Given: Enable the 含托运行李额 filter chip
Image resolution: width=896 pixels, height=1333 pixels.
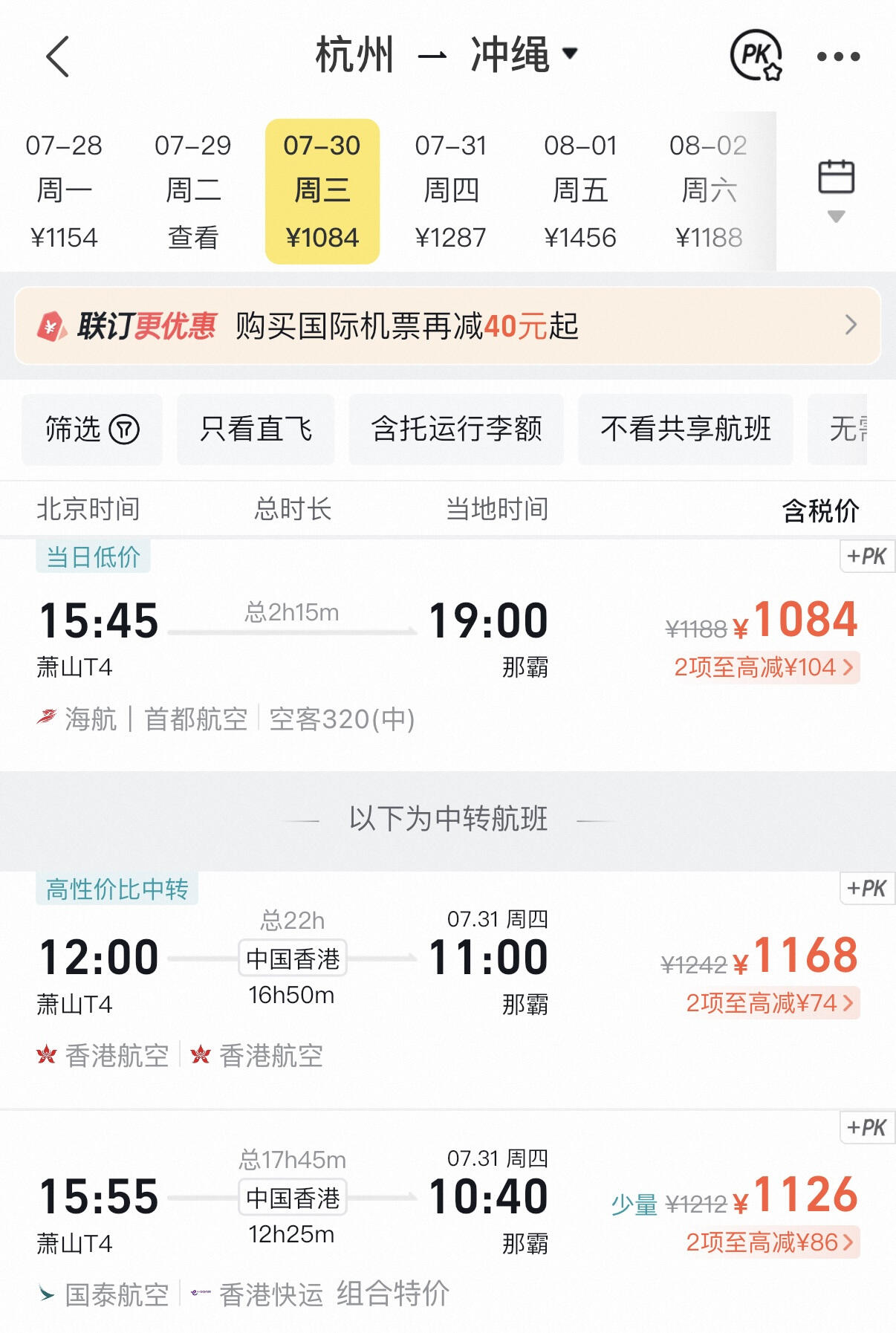Looking at the screenshot, I should pyautogui.click(x=456, y=429).
